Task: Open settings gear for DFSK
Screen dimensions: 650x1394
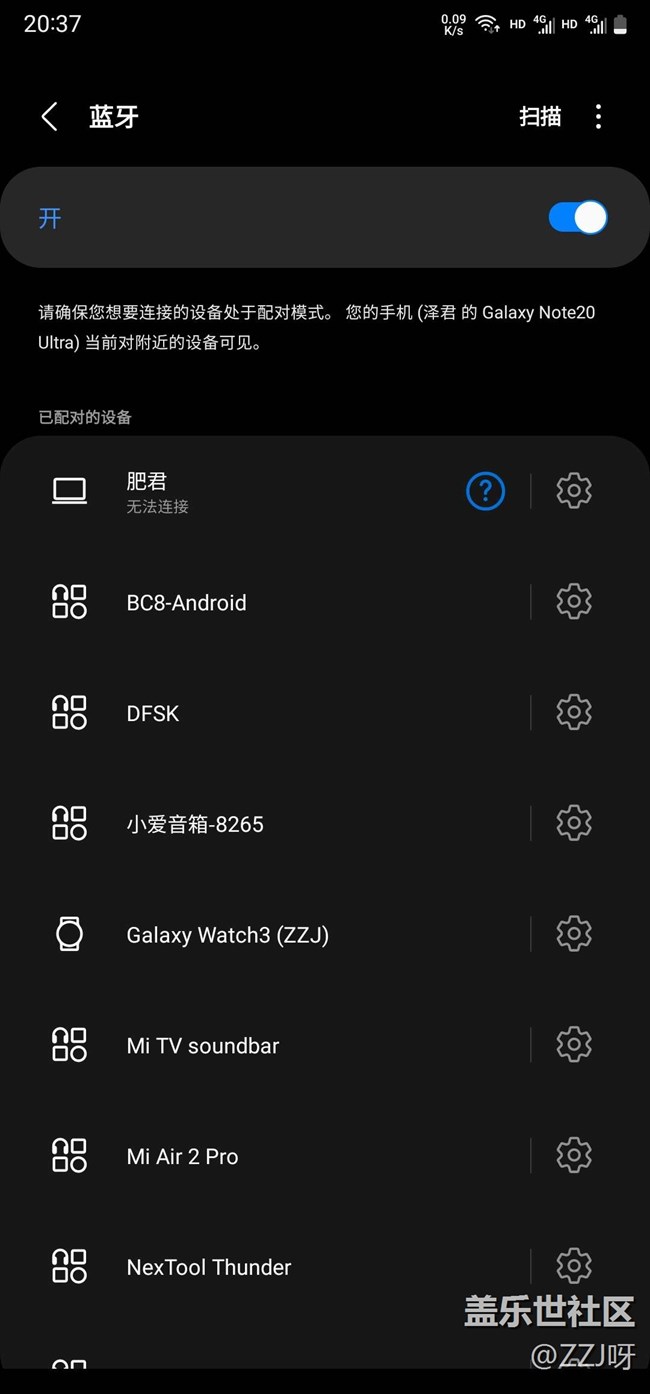Action: coord(574,713)
